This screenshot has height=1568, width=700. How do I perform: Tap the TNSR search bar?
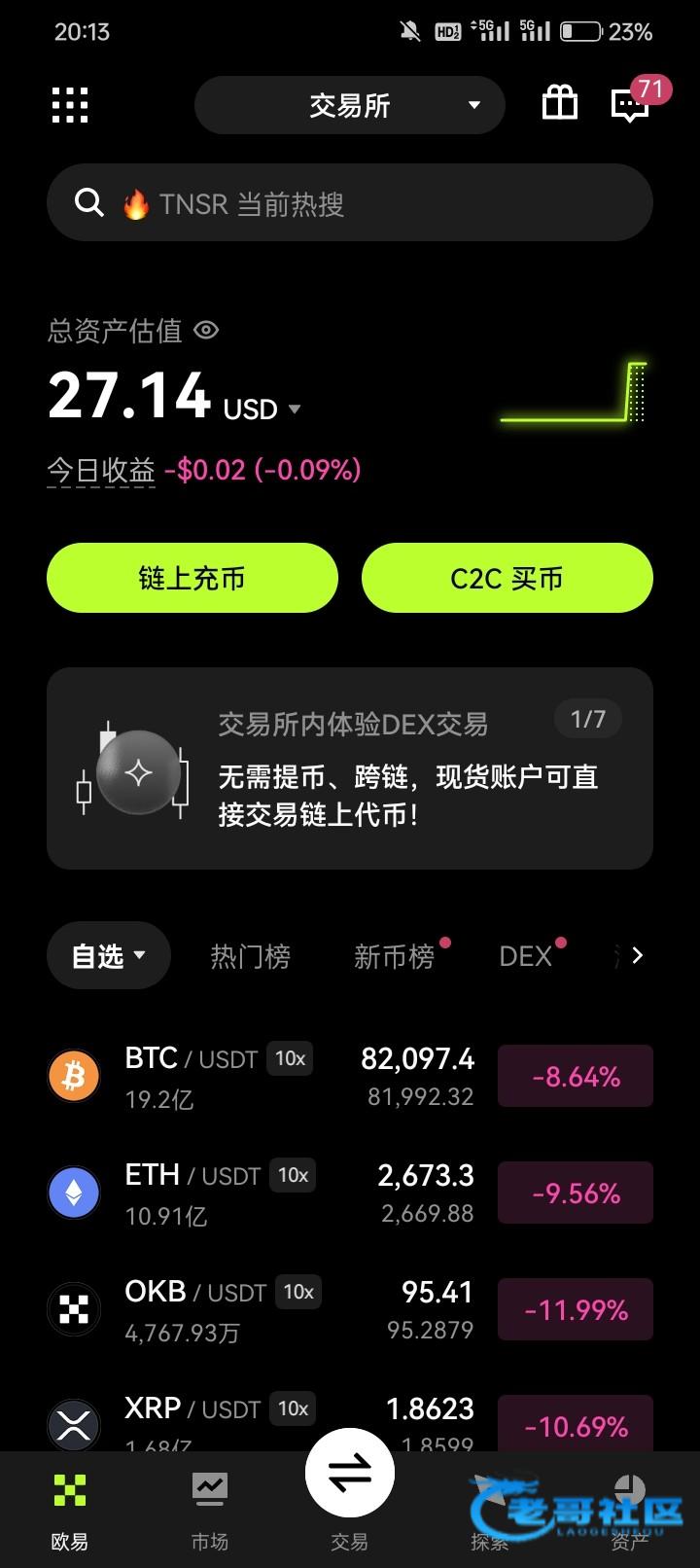click(350, 203)
